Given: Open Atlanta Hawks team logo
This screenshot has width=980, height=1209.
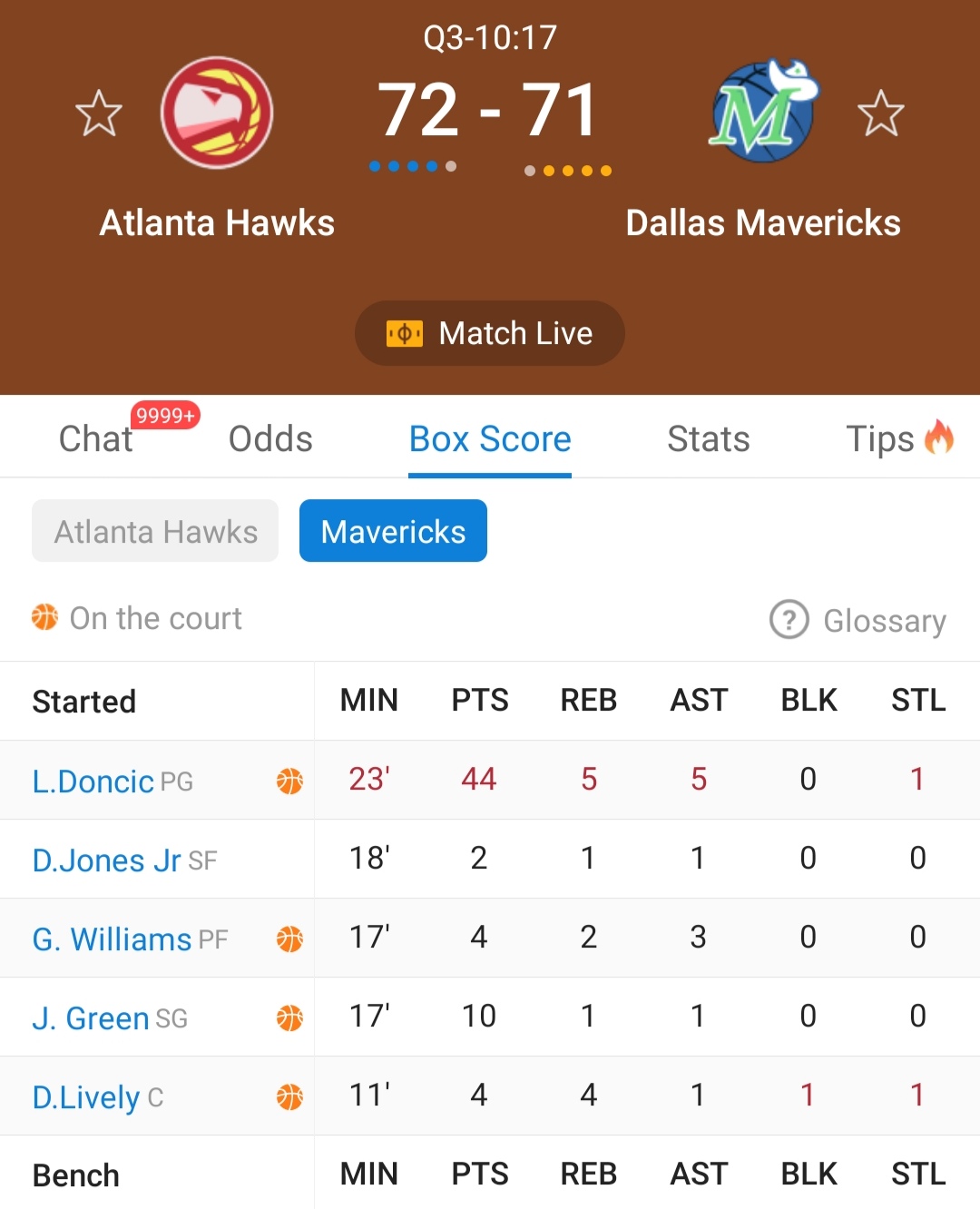Looking at the screenshot, I should (217, 113).
